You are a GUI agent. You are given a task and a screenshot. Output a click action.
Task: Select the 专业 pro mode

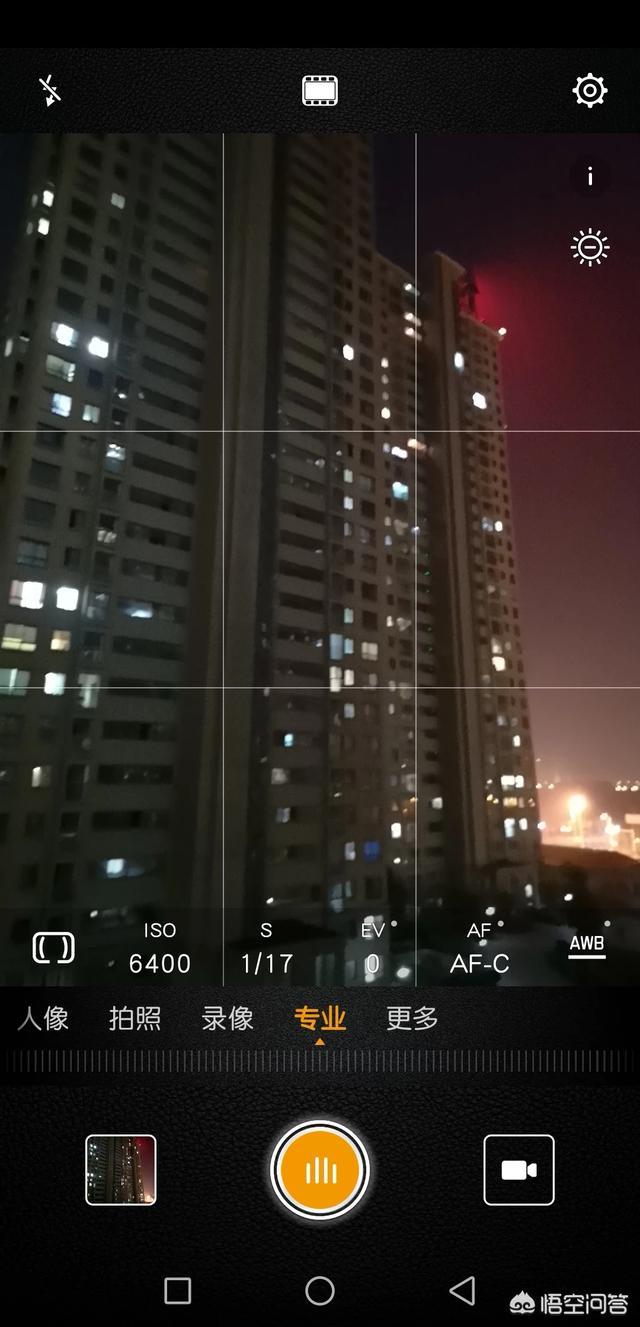tap(320, 1019)
